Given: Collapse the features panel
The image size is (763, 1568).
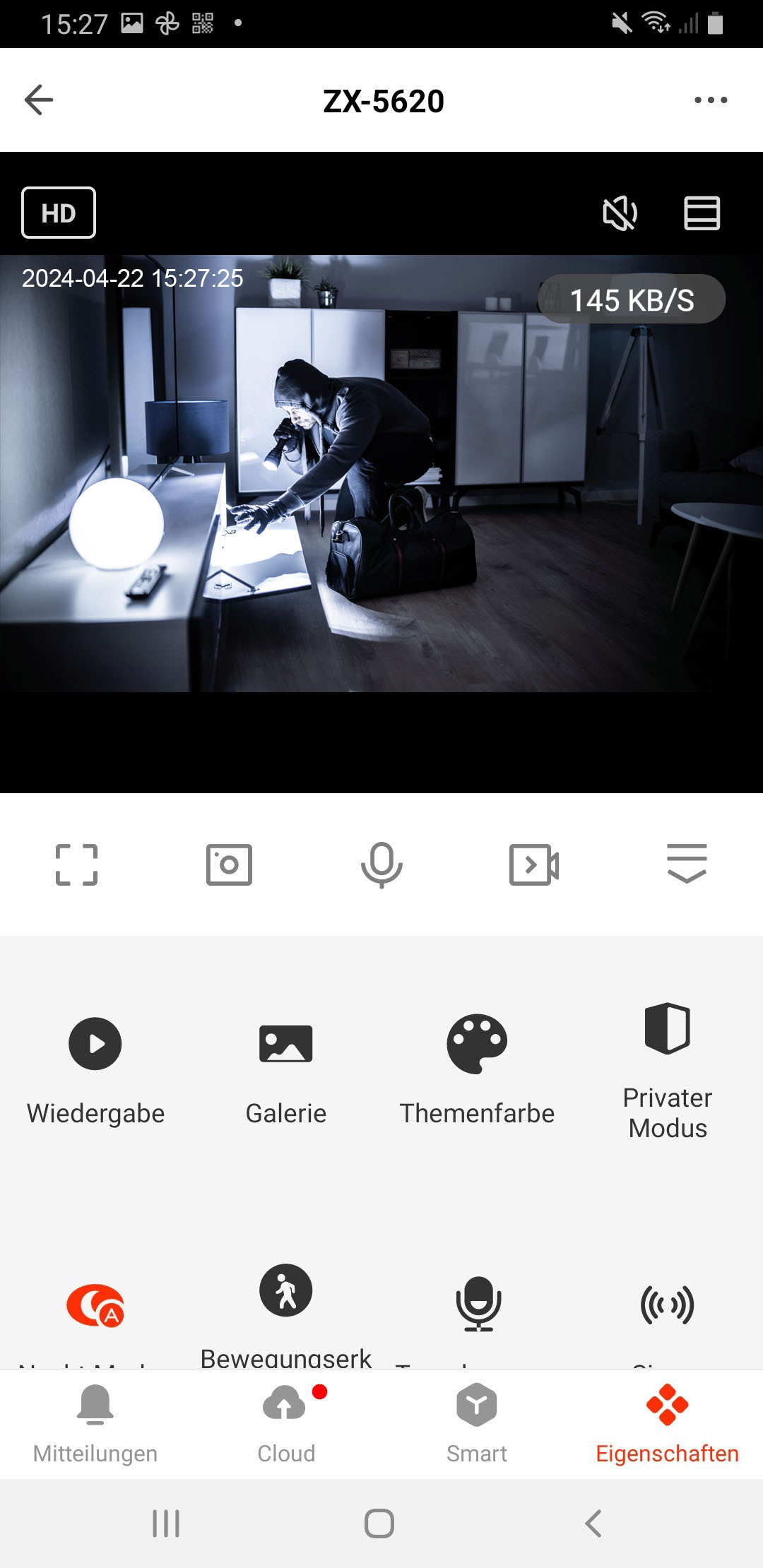Looking at the screenshot, I should click(687, 863).
